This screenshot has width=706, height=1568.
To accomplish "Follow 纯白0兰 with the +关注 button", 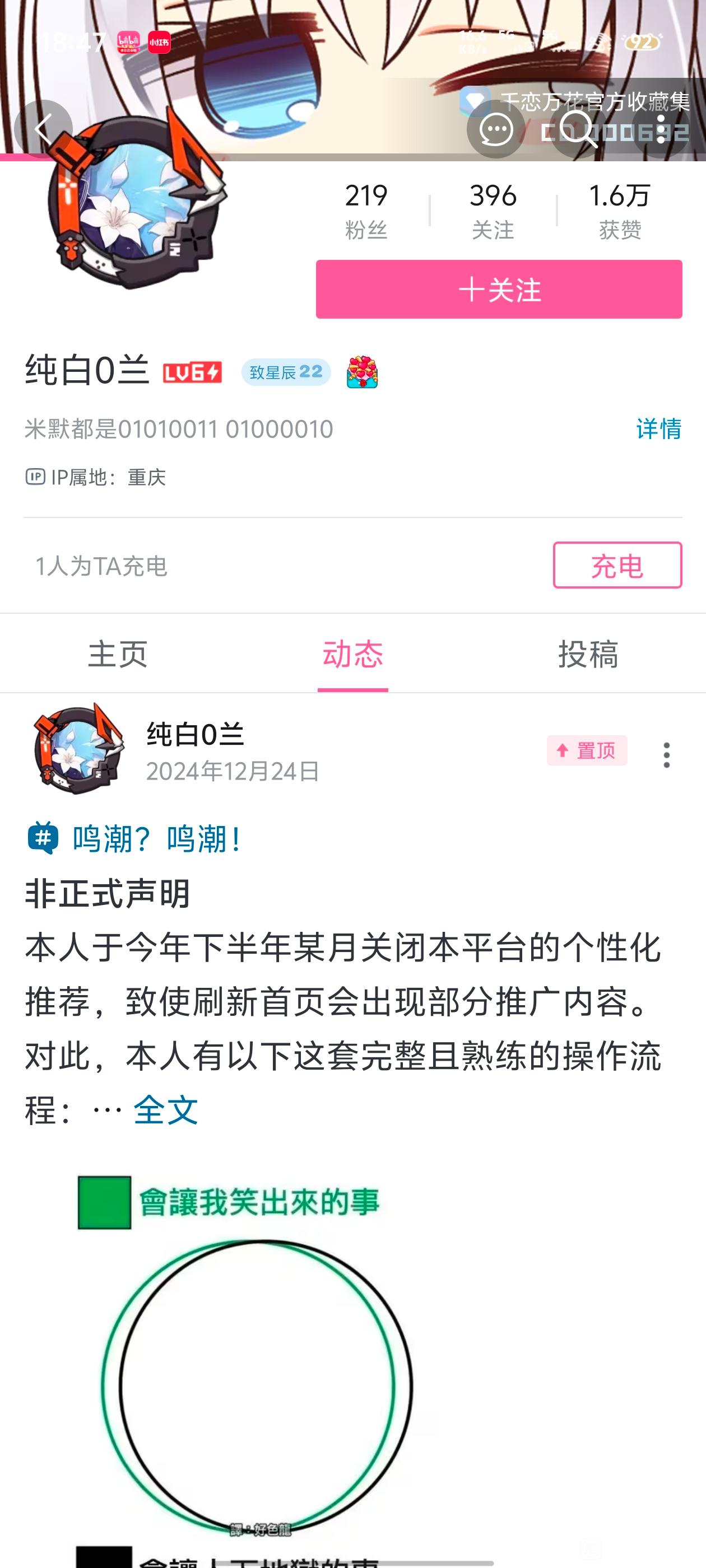I will click(x=498, y=289).
